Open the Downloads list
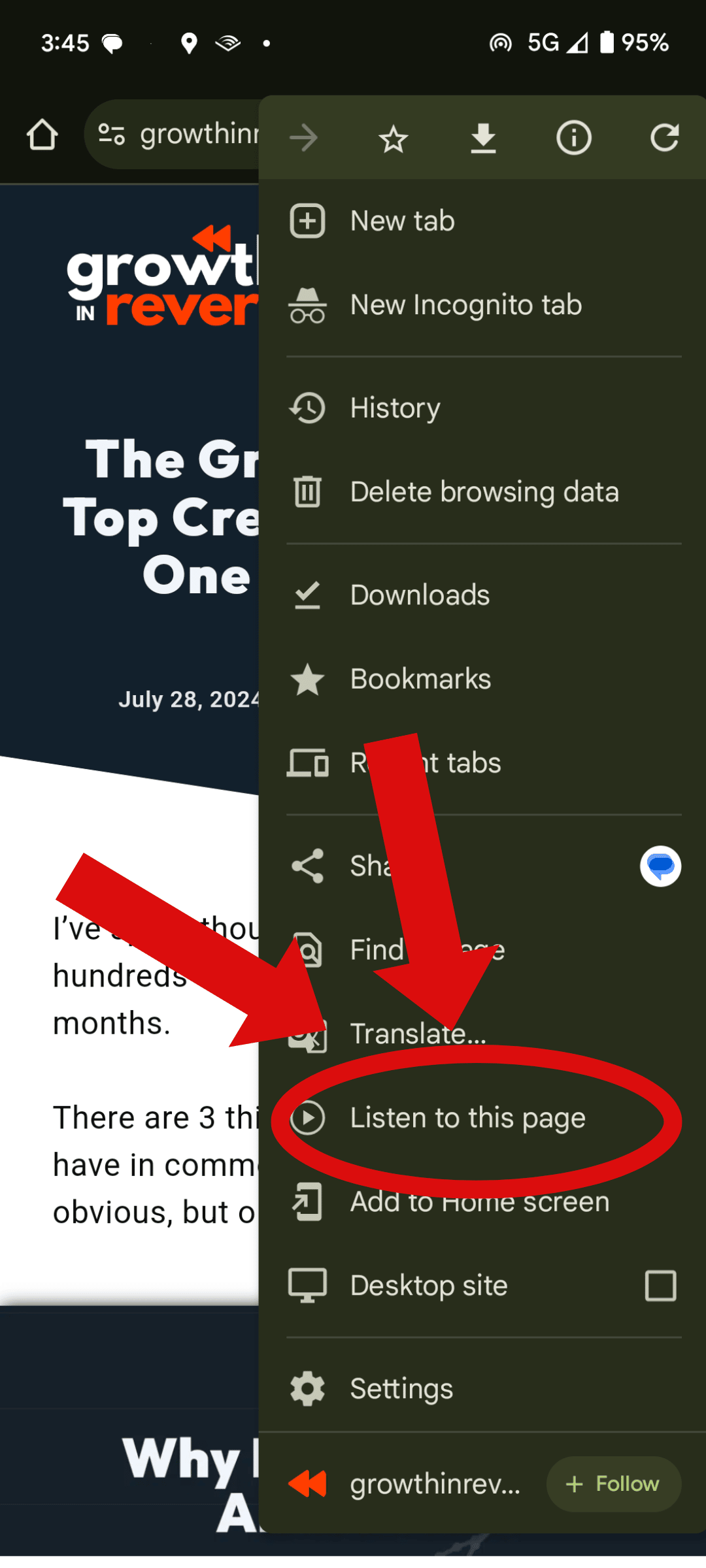 [x=420, y=595]
